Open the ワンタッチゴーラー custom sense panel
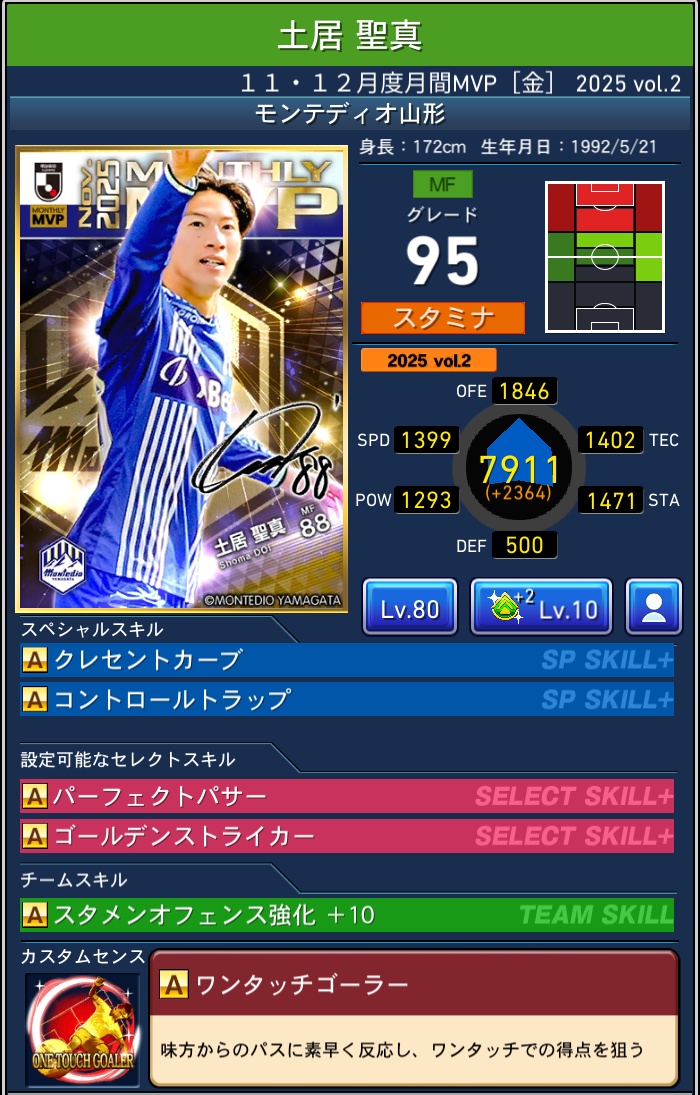700x1095 pixels. 413,1018
